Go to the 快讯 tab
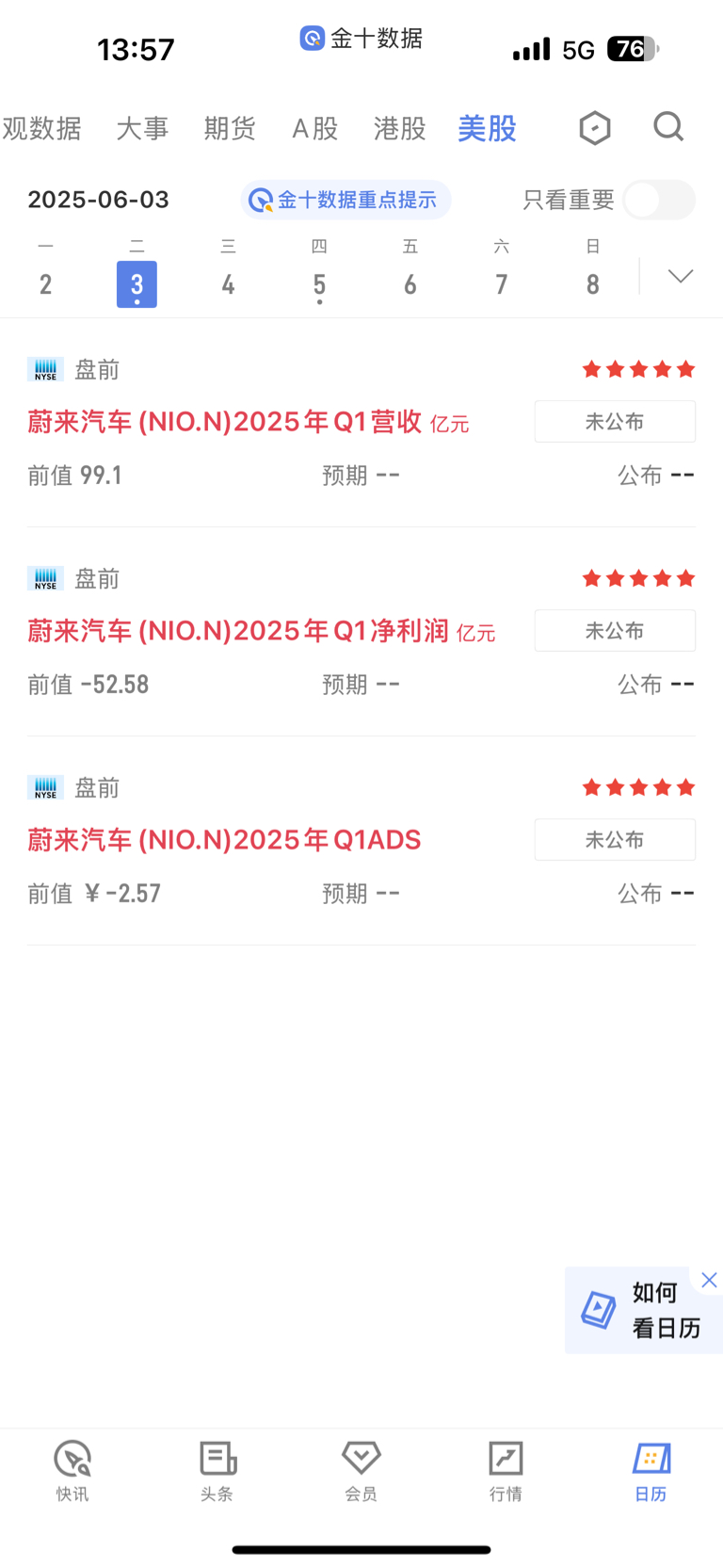The width and height of the screenshot is (723, 1568). (x=72, y=1470)
